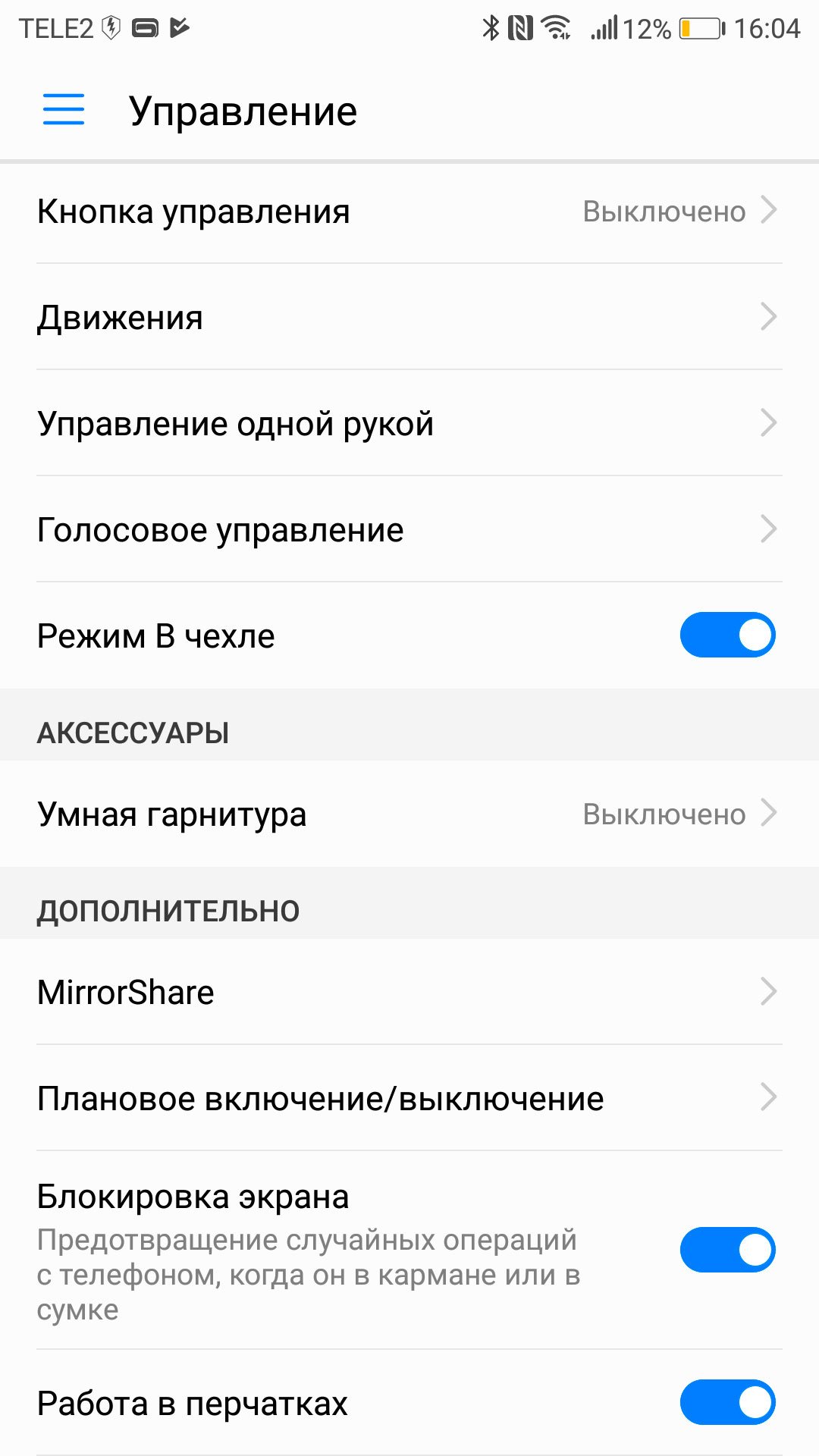Open Умная гарнитура settings
The width and height of the screenshot is (819, 1456).
click(x=409, y=814)
